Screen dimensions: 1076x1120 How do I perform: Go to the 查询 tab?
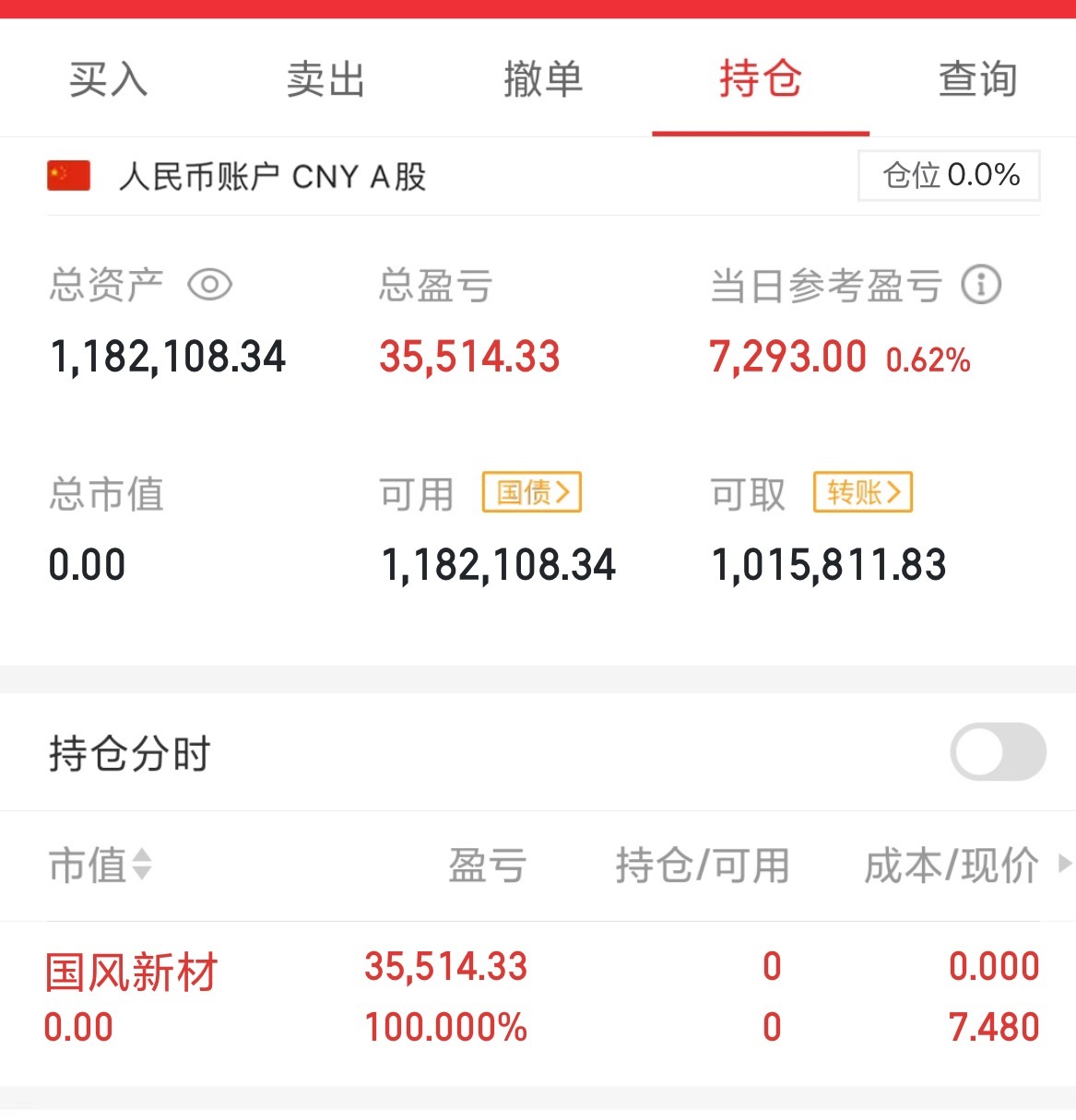977,79
